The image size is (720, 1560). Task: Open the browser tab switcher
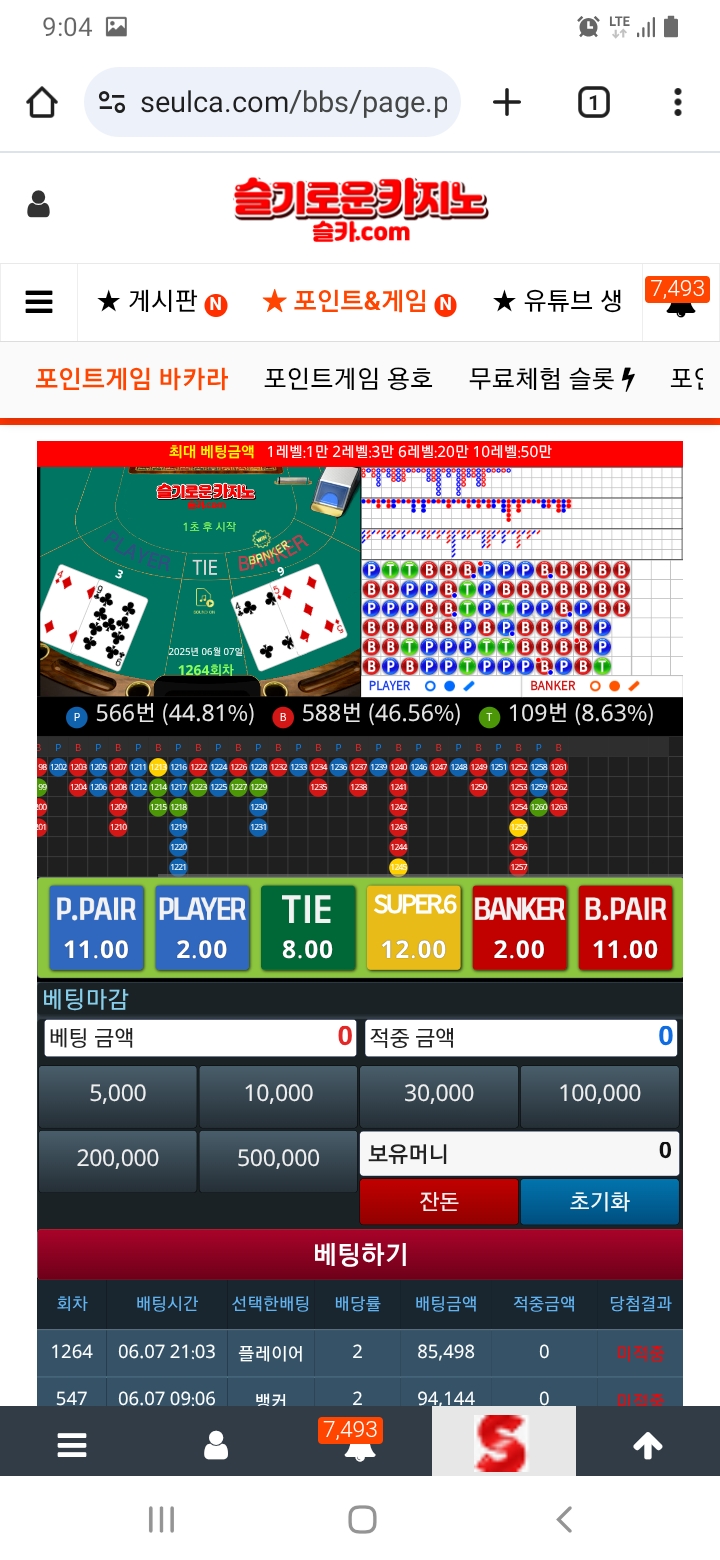[x=593, y=102]
